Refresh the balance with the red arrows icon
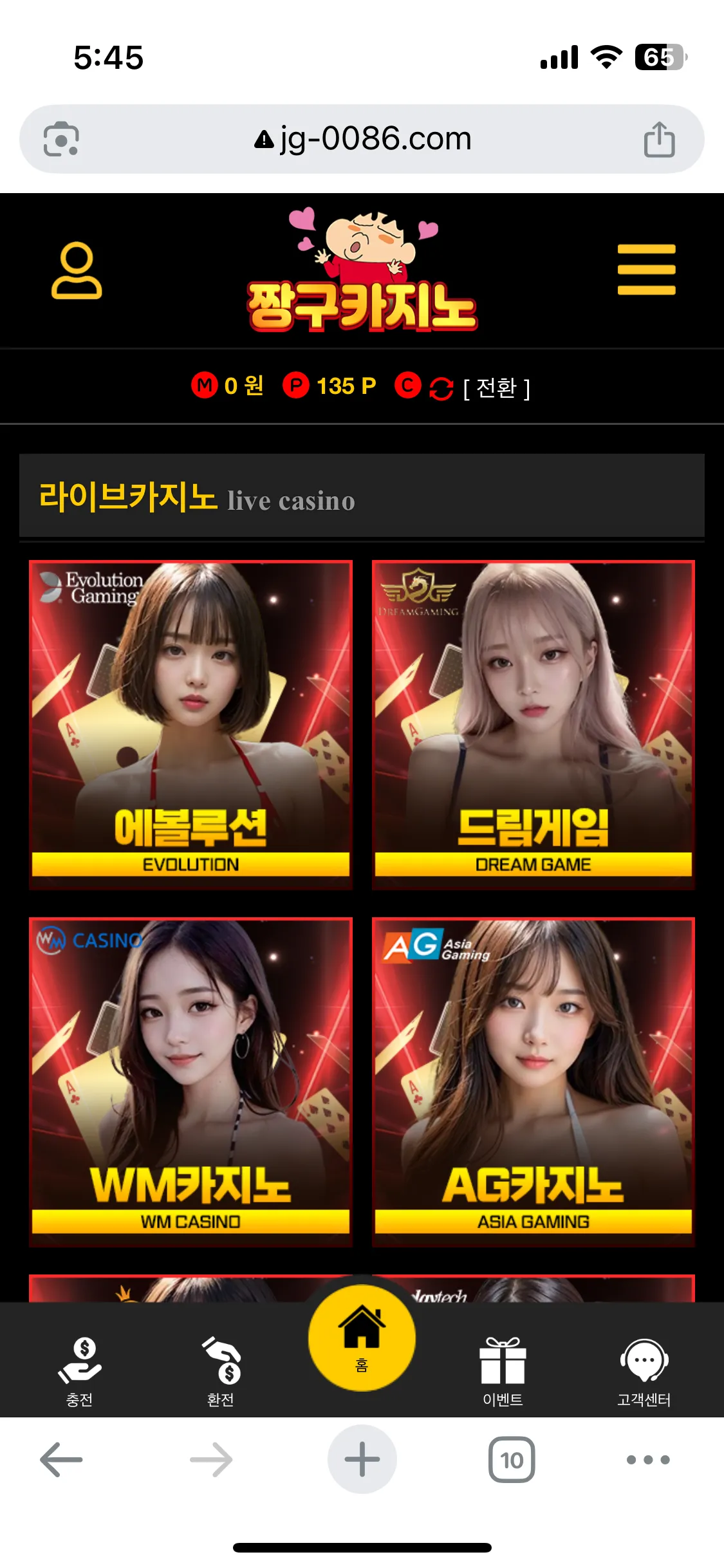Viewport: 724px width, 1568px height. click(441, 388)
